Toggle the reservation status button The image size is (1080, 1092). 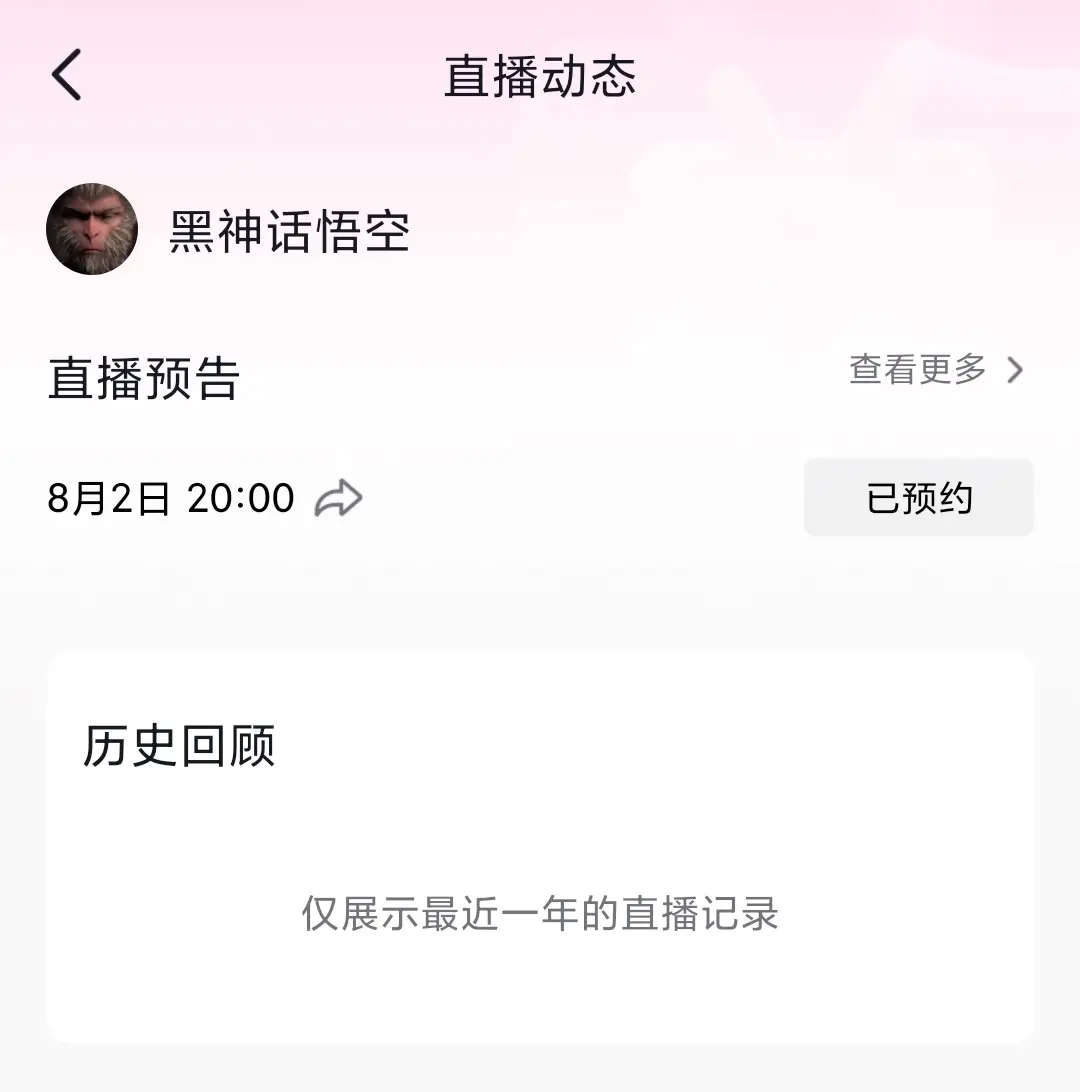[x=918, y=497]
